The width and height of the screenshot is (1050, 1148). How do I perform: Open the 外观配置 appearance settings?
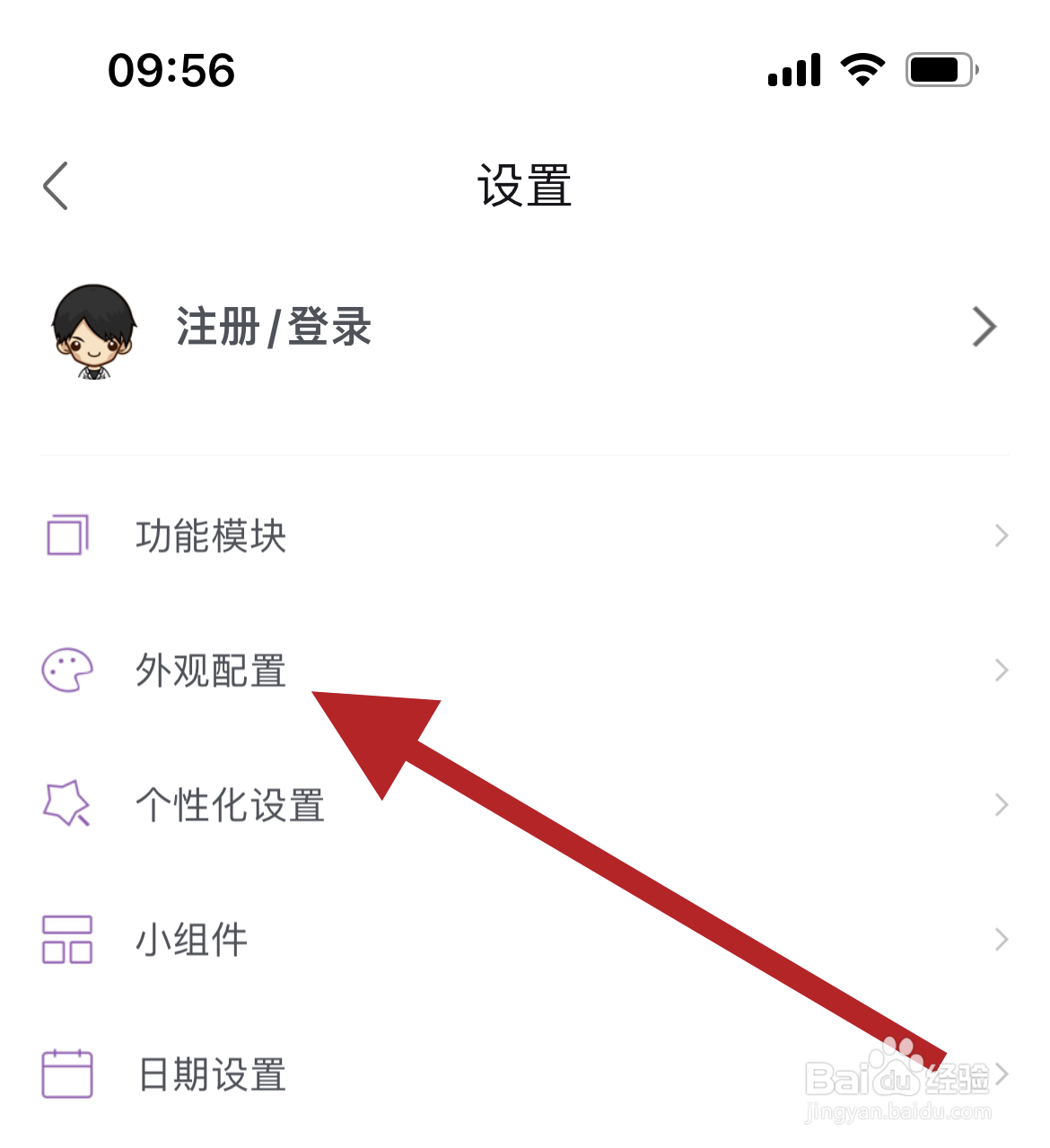coord(211,671)
